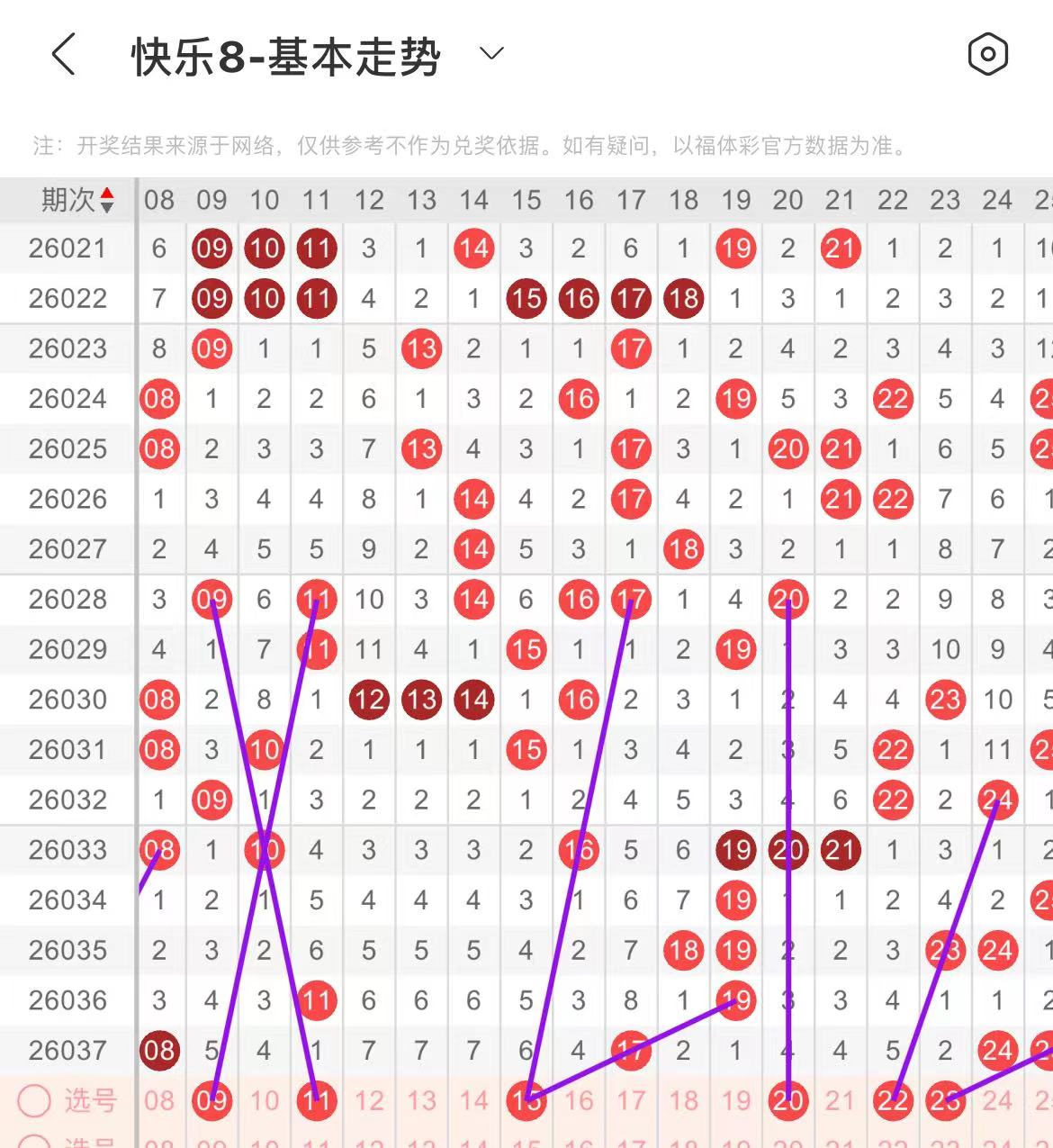Pick number 13 in the 选号 row

421,1100
